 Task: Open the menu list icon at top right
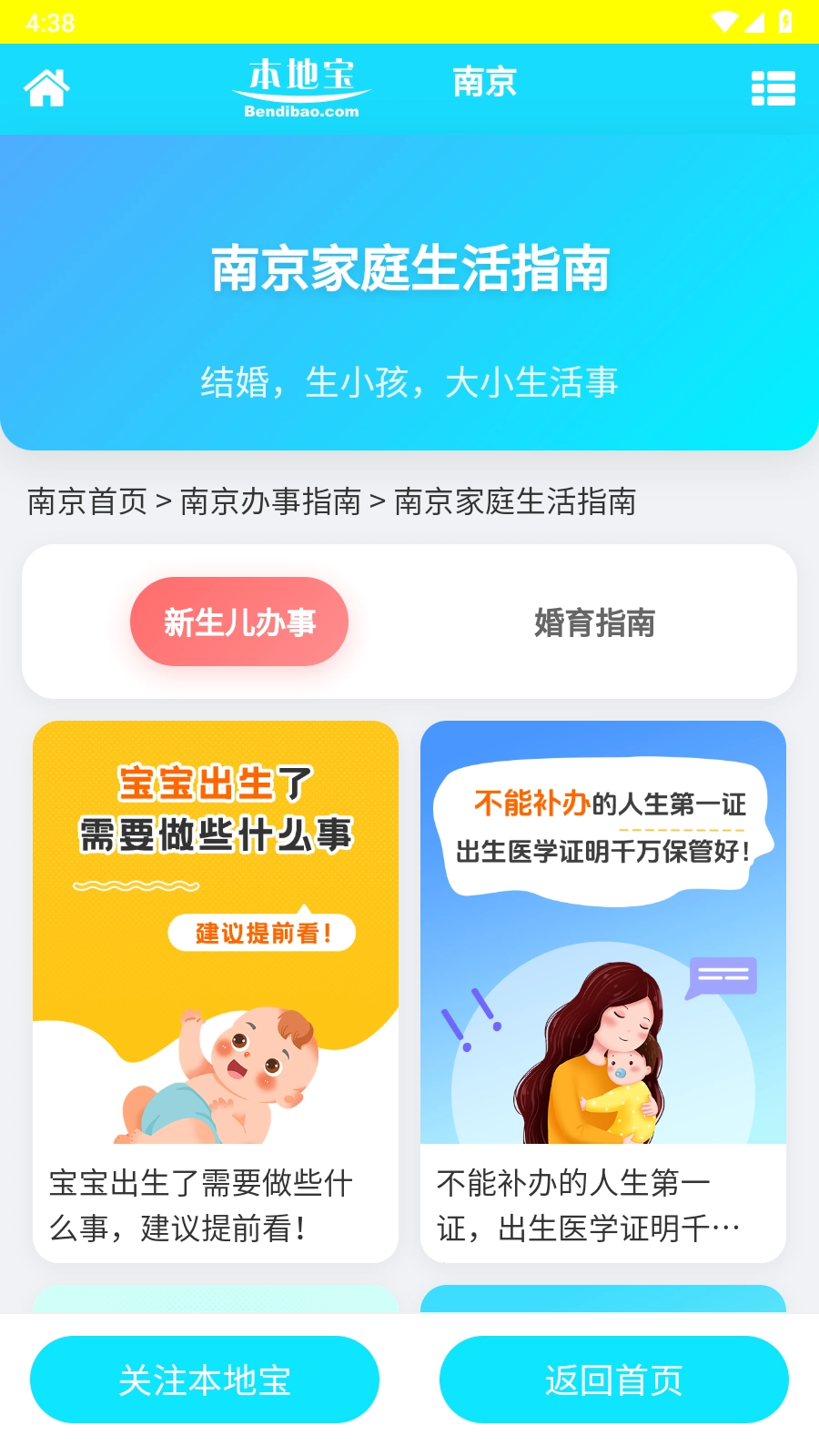pyautogui.click(x=774, y=88)
